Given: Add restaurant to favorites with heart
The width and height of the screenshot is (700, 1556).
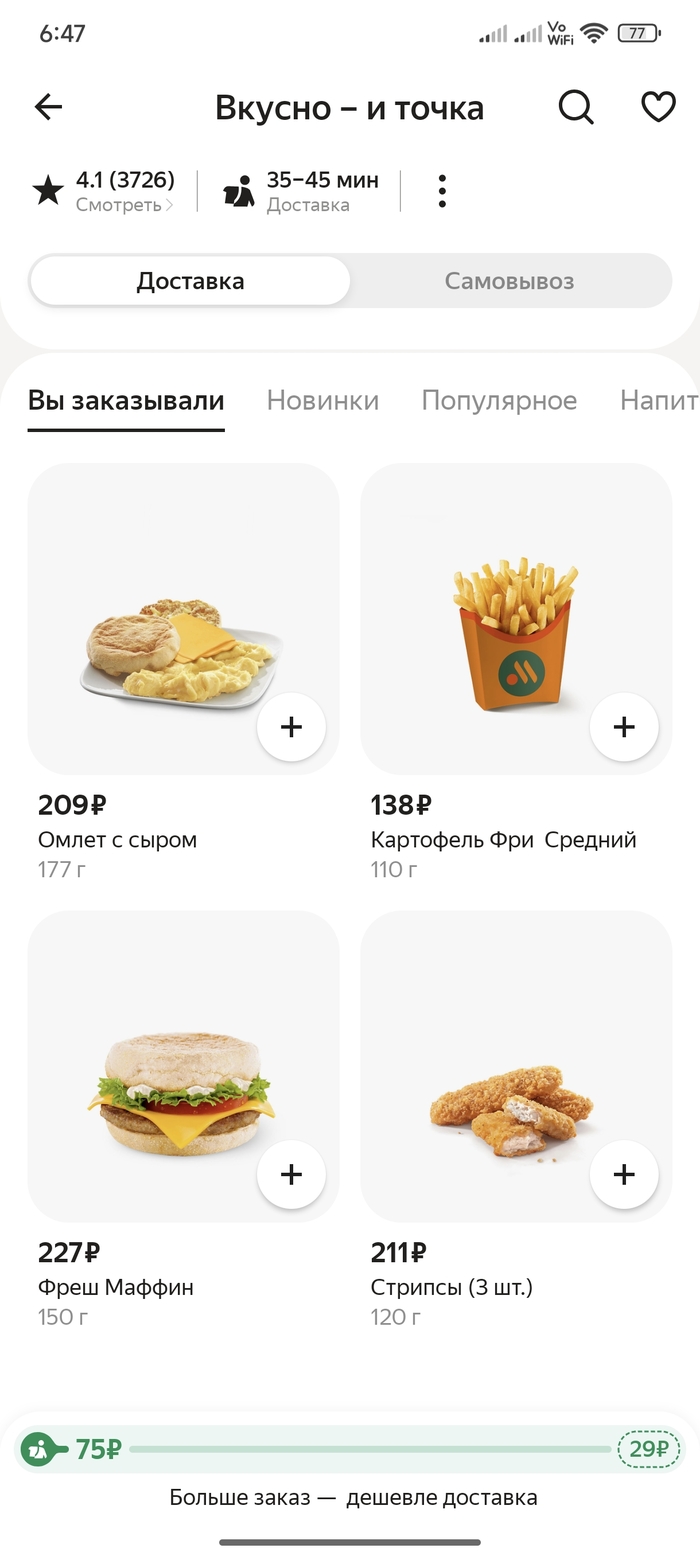Looking at the screenshot, I should [x=658, y=107].
